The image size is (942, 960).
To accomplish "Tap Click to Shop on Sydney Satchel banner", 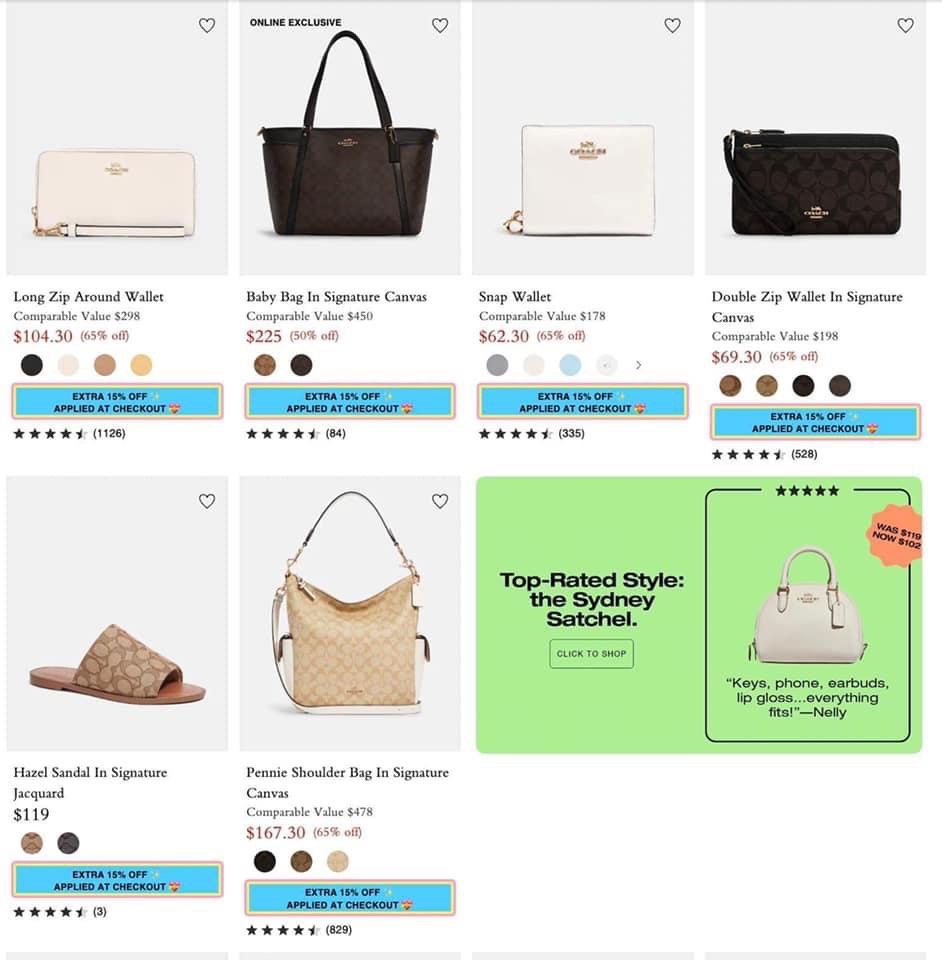I will (x=591, y=653).
